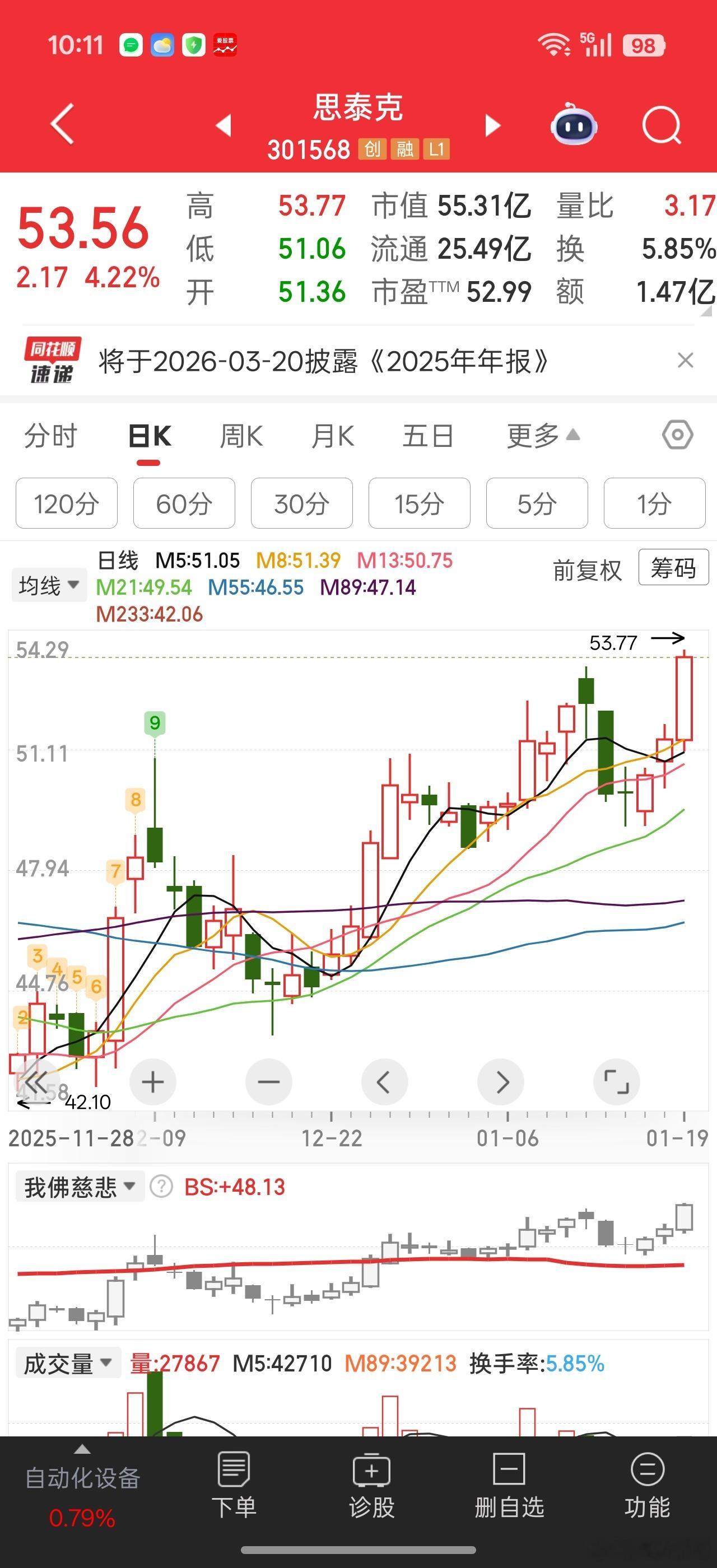Open chart settings hexagon icon
Viewport: 717px width, 1568px height.
[x=677, y=435]
